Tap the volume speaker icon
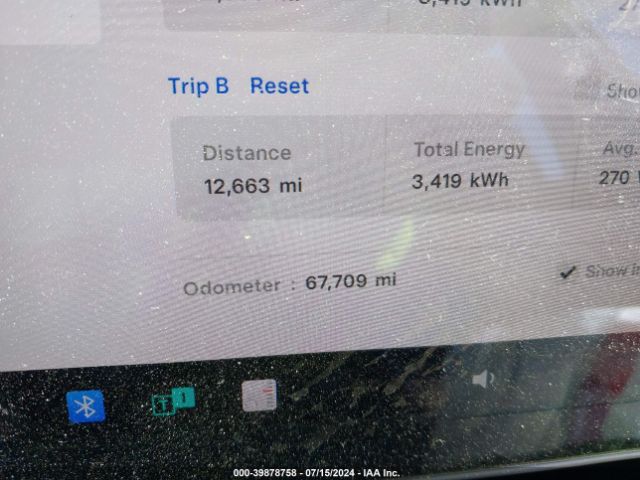 pyautogui.click(x=483, y=379)
